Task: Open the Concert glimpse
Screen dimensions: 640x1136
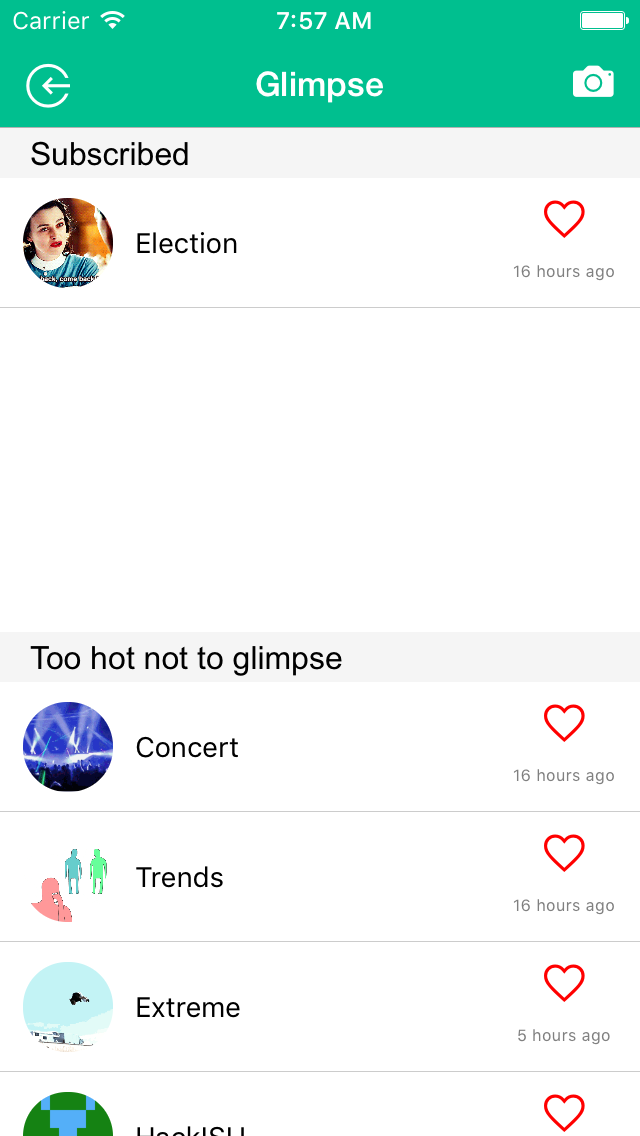Action: coord(187,748)
